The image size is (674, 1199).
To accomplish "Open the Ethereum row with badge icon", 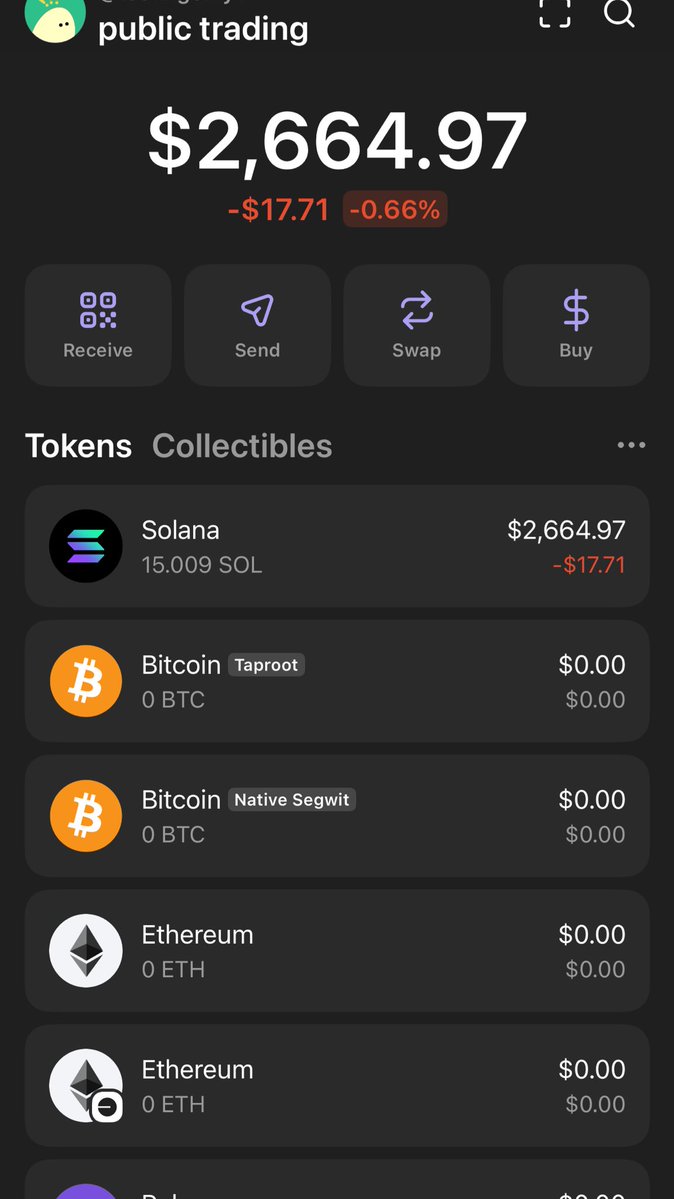I will pyautogui.click(x=337, y=1085).
